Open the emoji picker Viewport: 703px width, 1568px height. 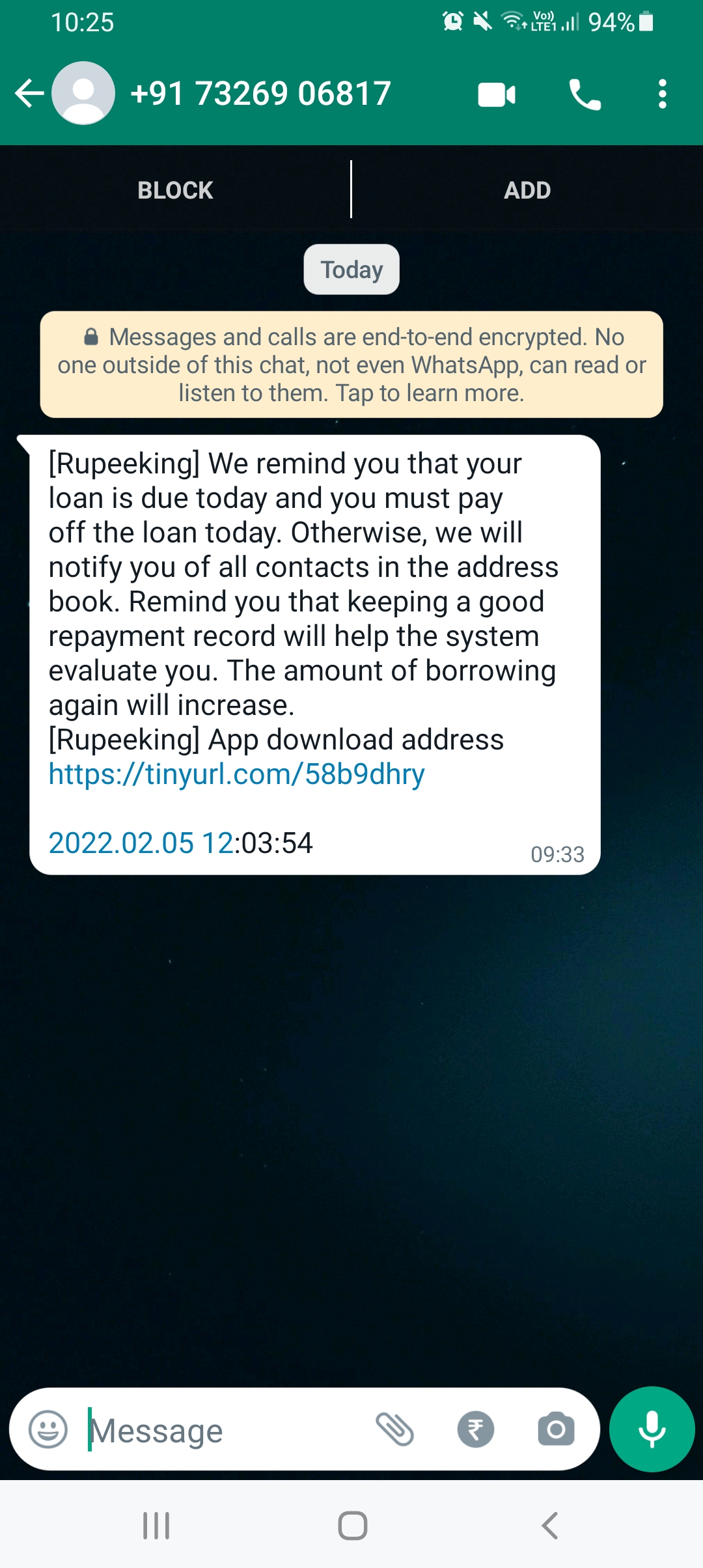(48, 1429)
